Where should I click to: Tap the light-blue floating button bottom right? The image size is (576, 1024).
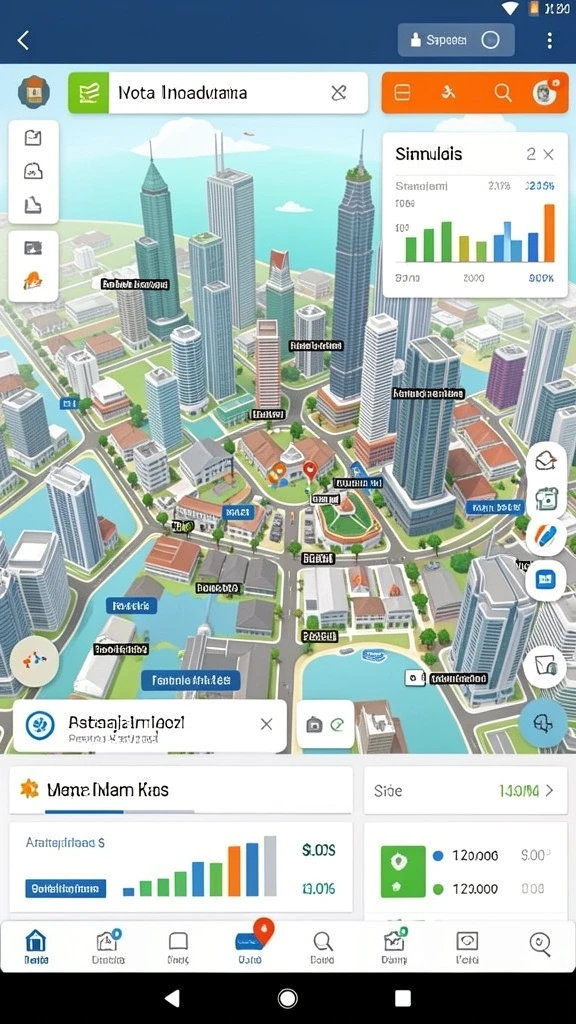click(x=543, y=724)
